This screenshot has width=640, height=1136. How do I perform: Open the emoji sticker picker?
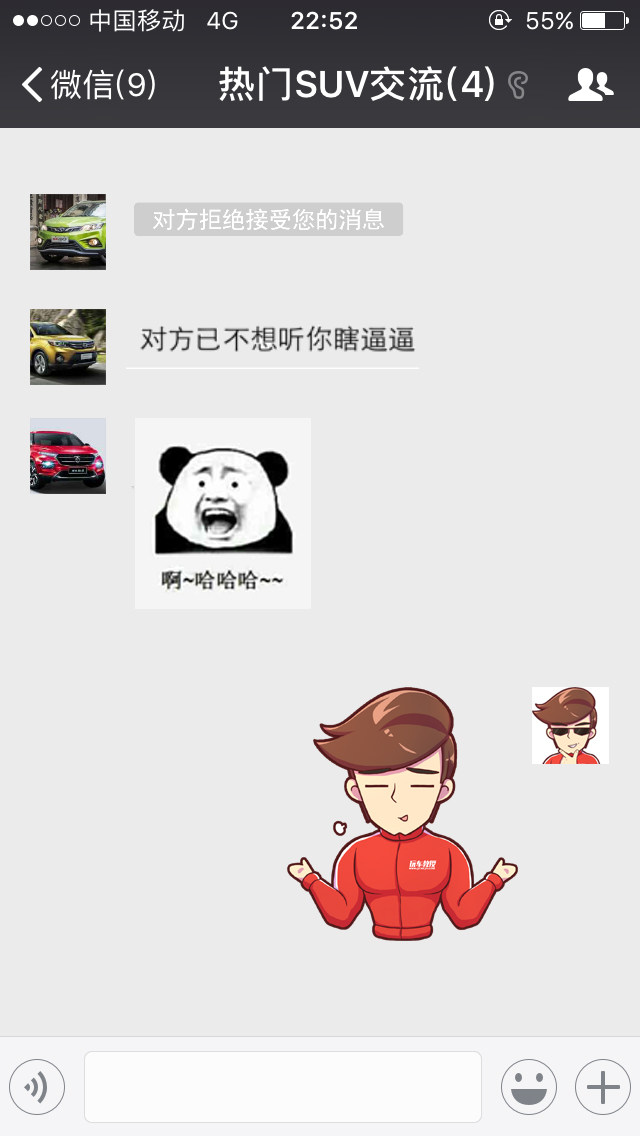point(528,1087)
